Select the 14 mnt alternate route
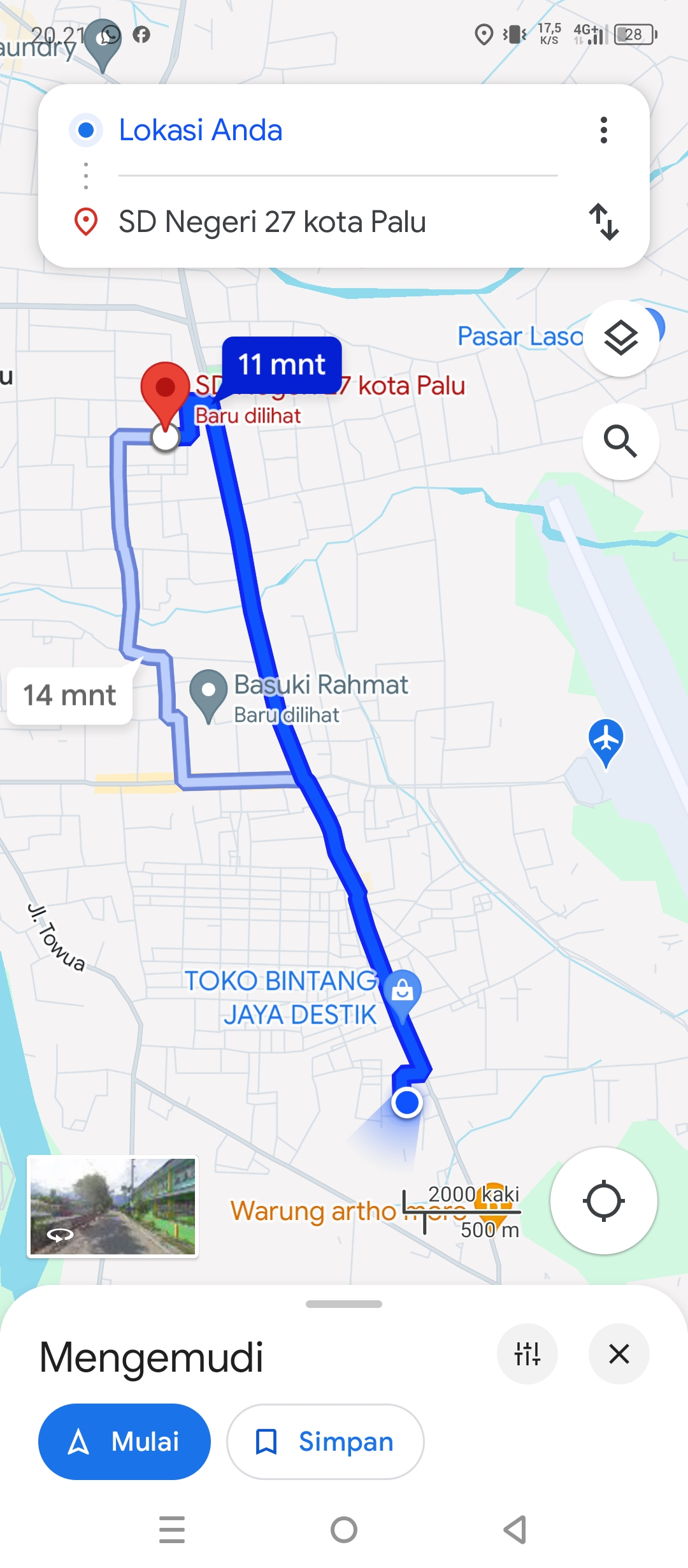 [69, 695]
